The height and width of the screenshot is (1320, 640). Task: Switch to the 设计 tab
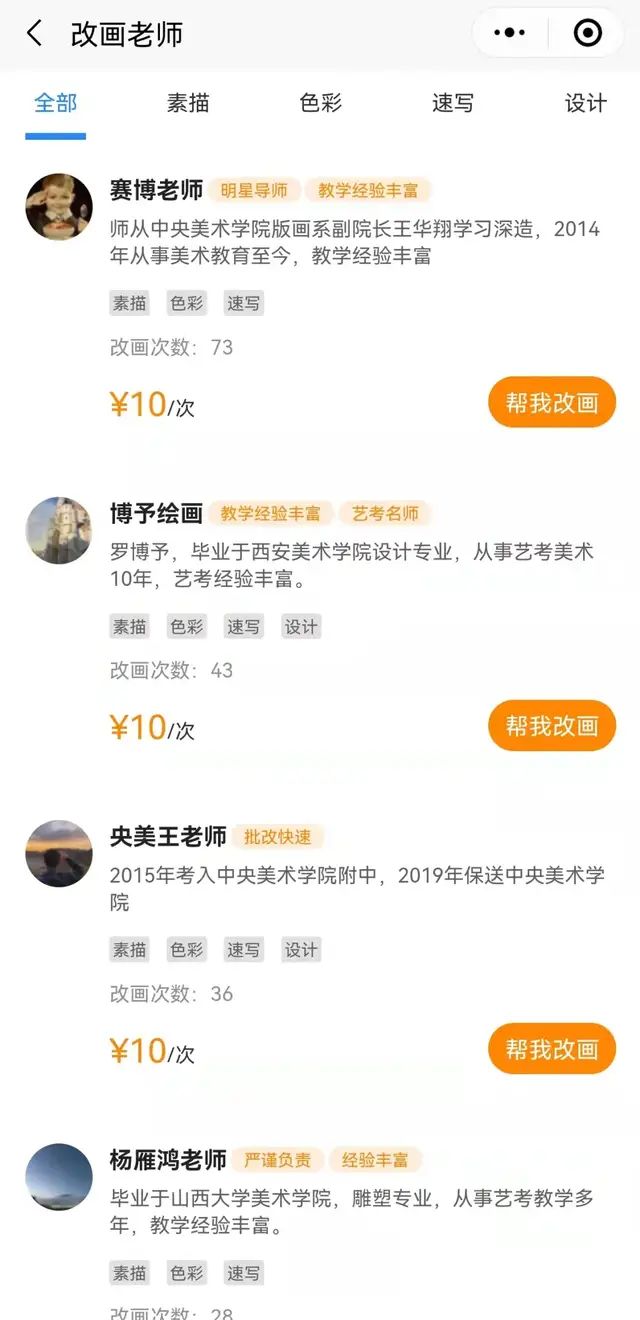click(x=585, y=103)
